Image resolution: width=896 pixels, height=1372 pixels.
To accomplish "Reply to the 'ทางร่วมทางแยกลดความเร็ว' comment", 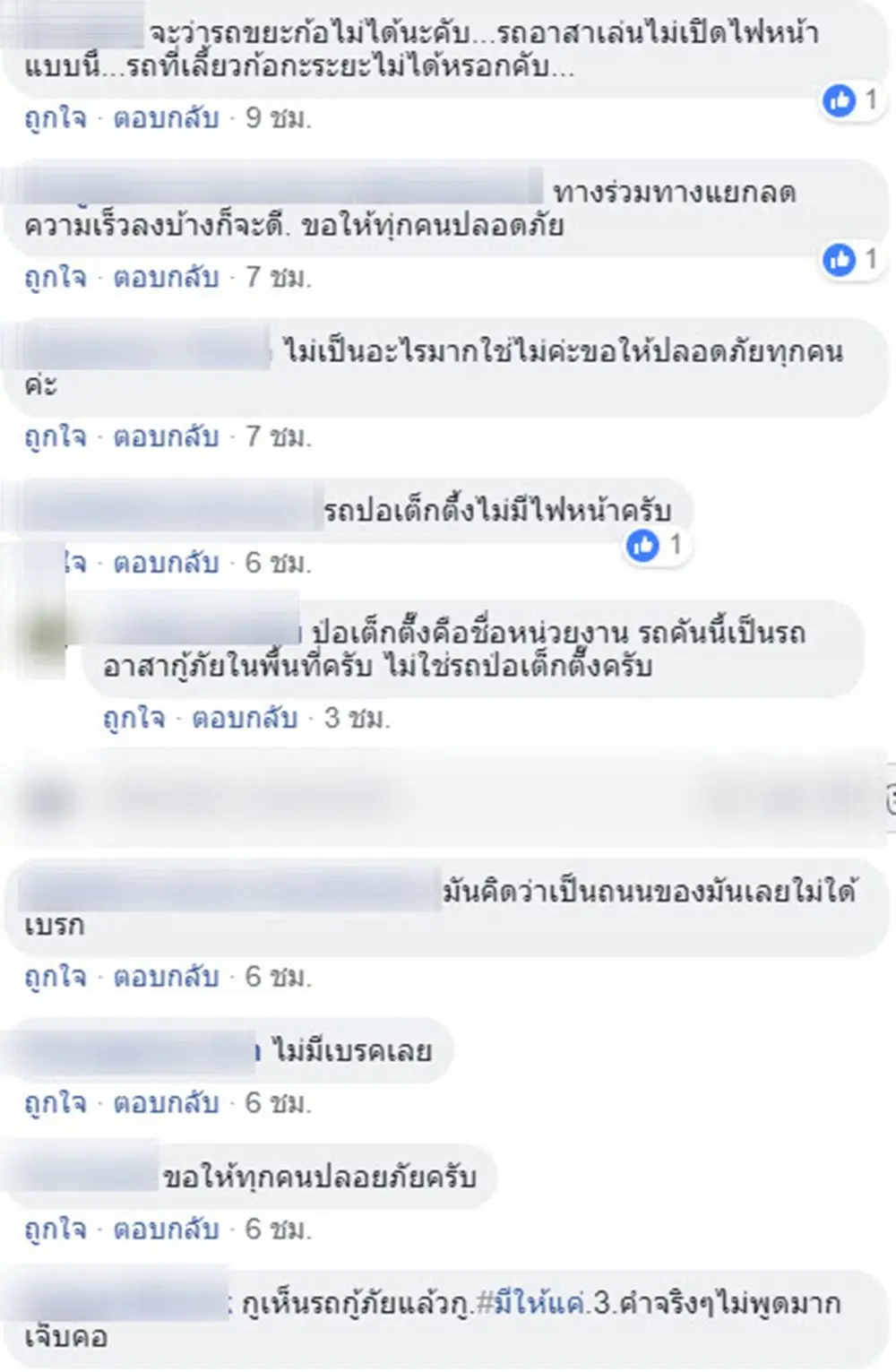I will [x=166, y=278].
